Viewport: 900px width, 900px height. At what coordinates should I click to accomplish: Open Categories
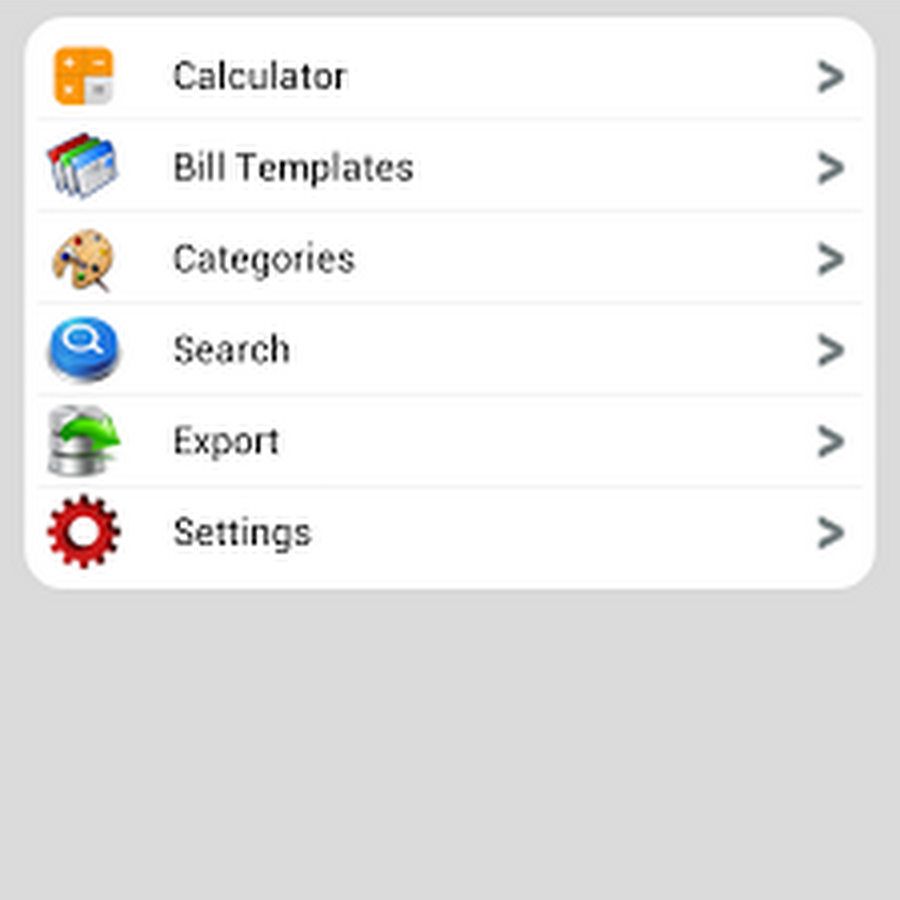point(264,259)
